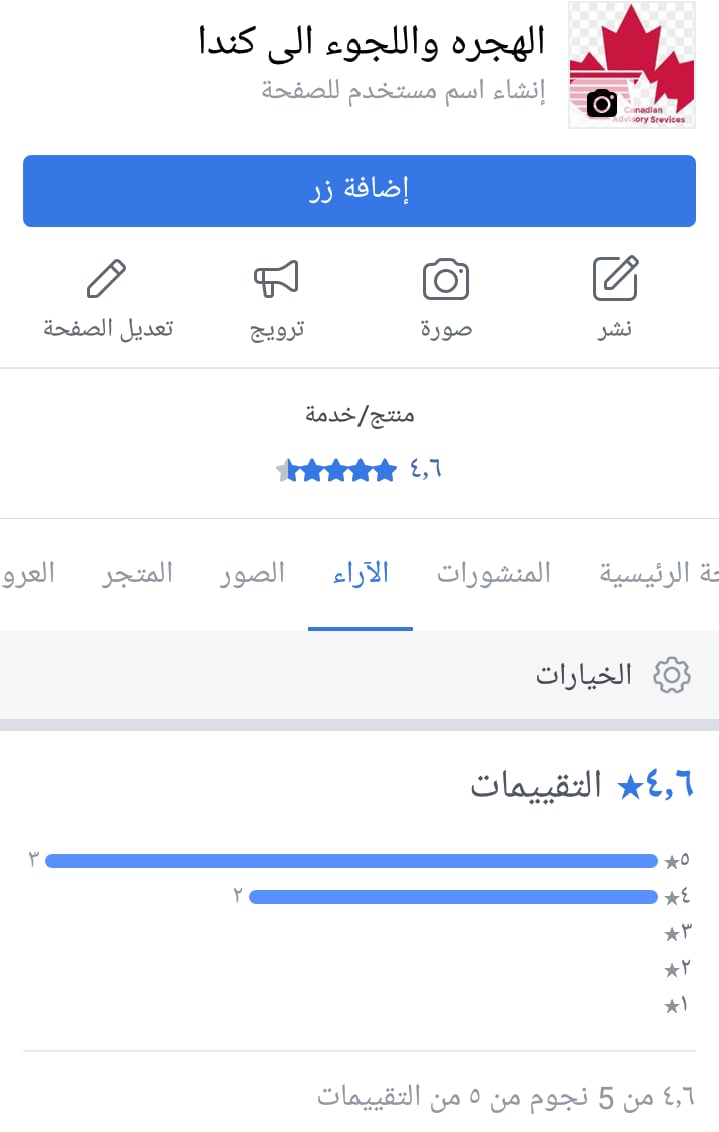Viewport: 719px width, 1132px height.
Task: Open the ترويج promotion option
Action: (276, 297)
